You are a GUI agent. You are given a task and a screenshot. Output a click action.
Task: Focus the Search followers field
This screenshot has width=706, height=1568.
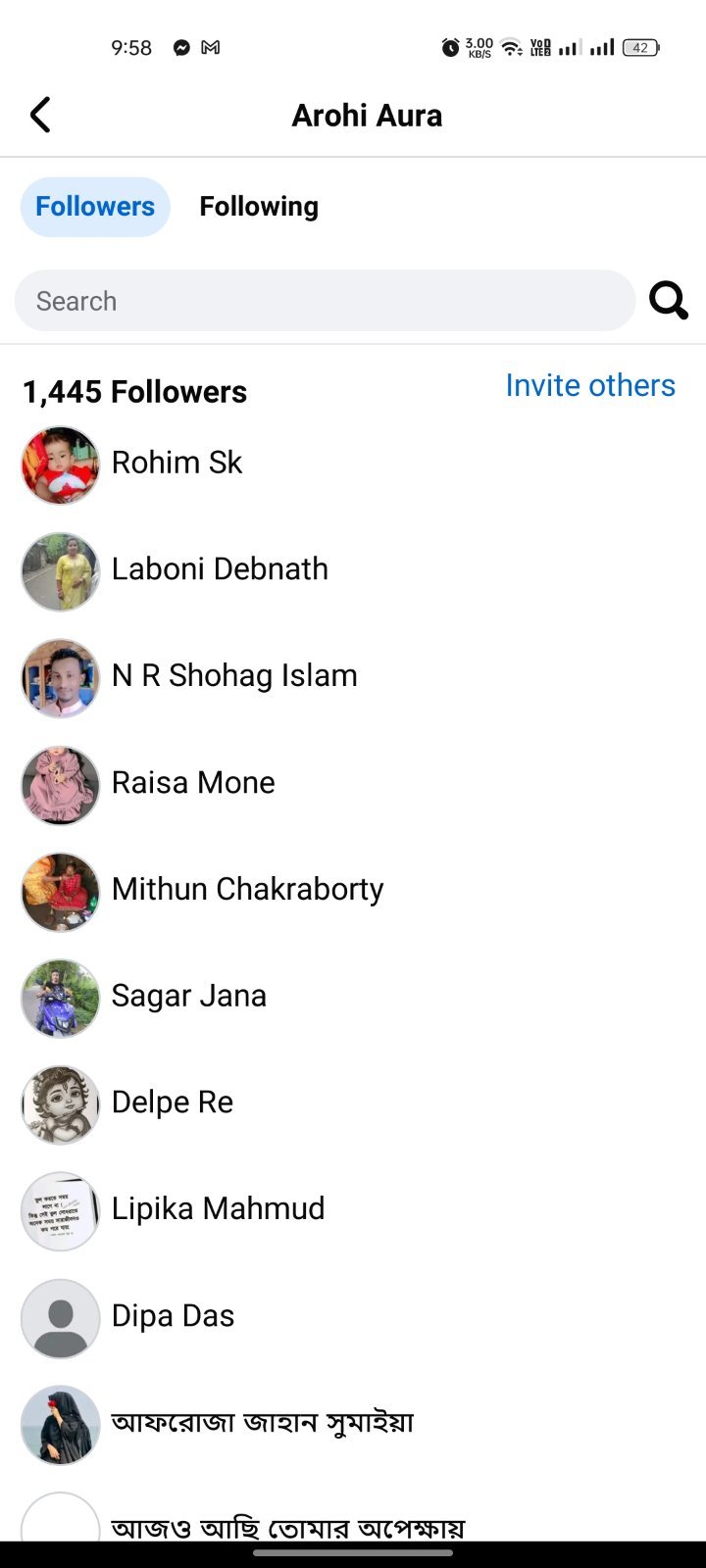325,301
